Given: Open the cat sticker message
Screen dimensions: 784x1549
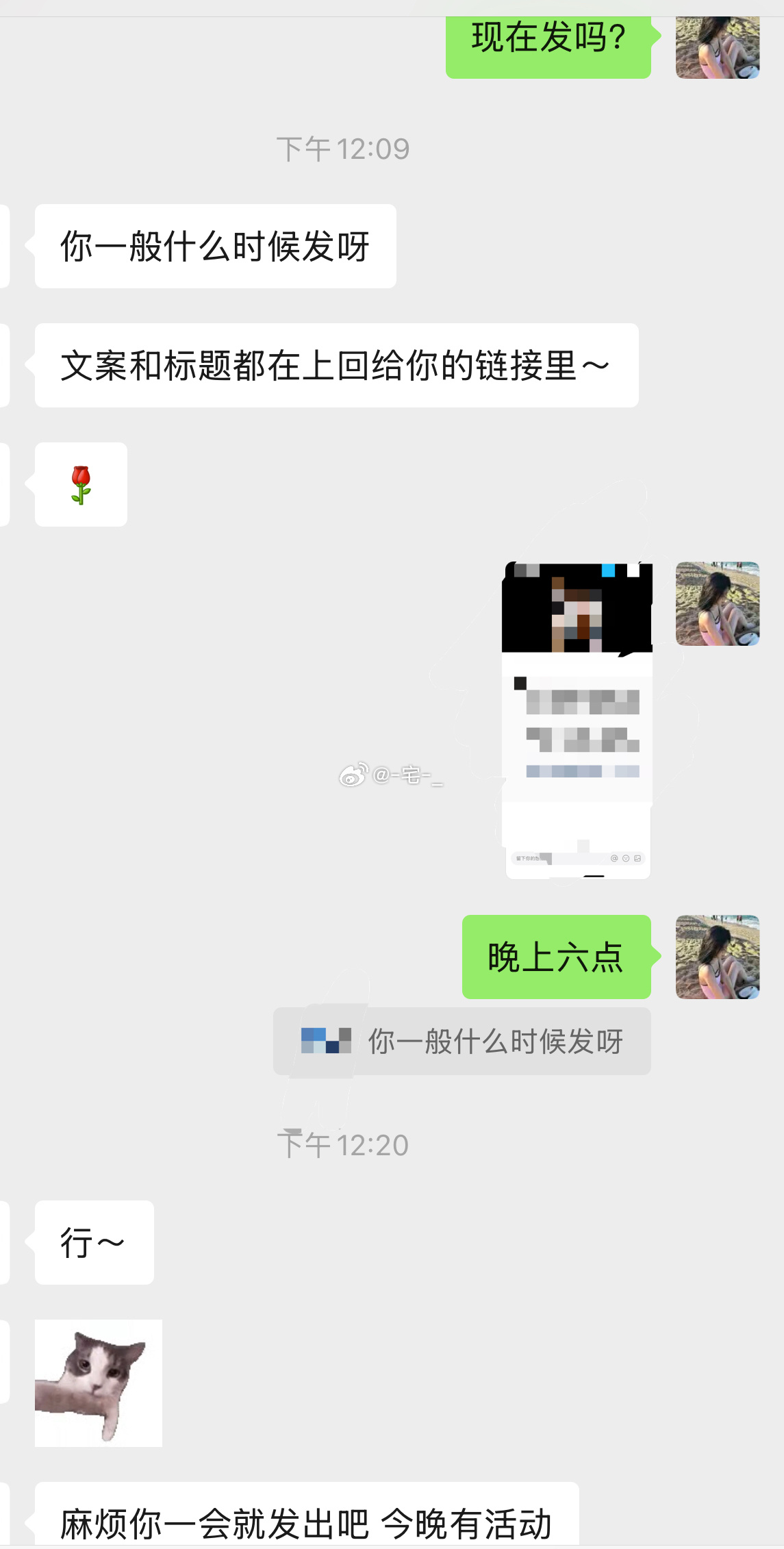Looking at the screenshot, I should 99,1383.
